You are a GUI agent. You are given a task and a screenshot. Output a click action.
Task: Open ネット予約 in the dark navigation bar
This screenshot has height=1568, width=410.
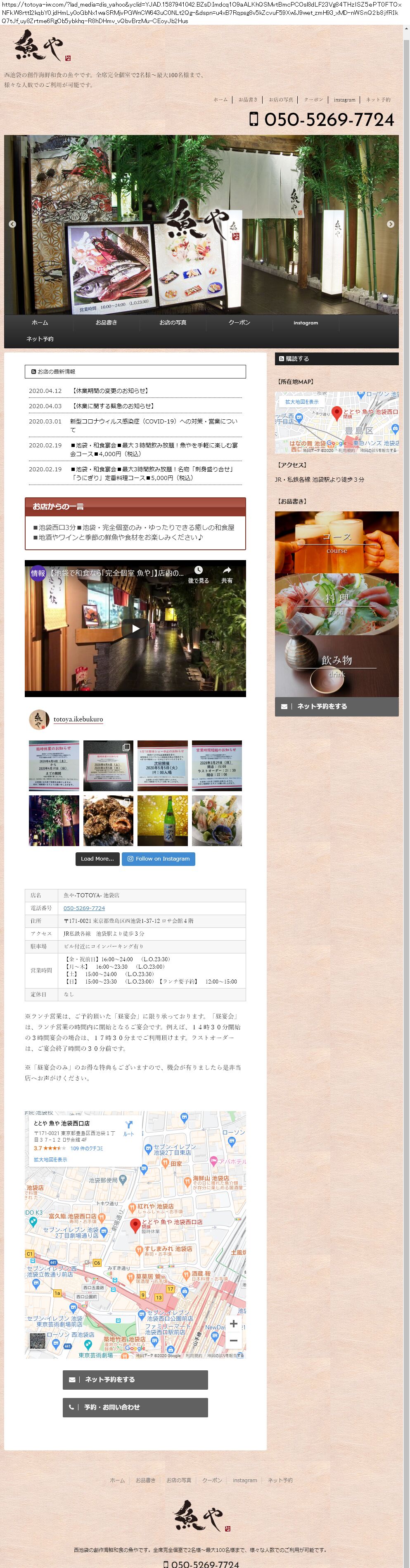(x=40, y=339)
